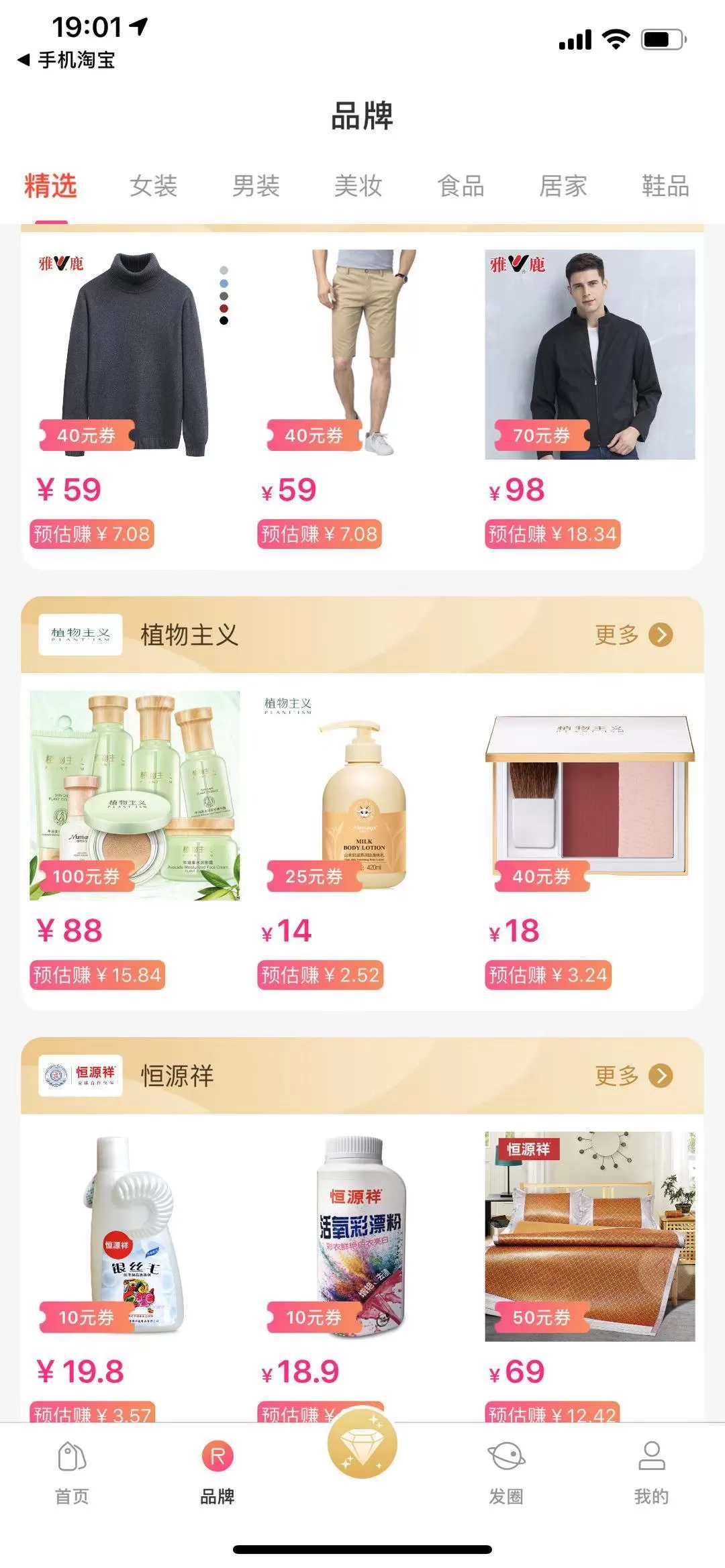This screenshot has height=1568, width=725.
Task: Tap 更多 for the 植物主义 brand
Action: [632, 635]
